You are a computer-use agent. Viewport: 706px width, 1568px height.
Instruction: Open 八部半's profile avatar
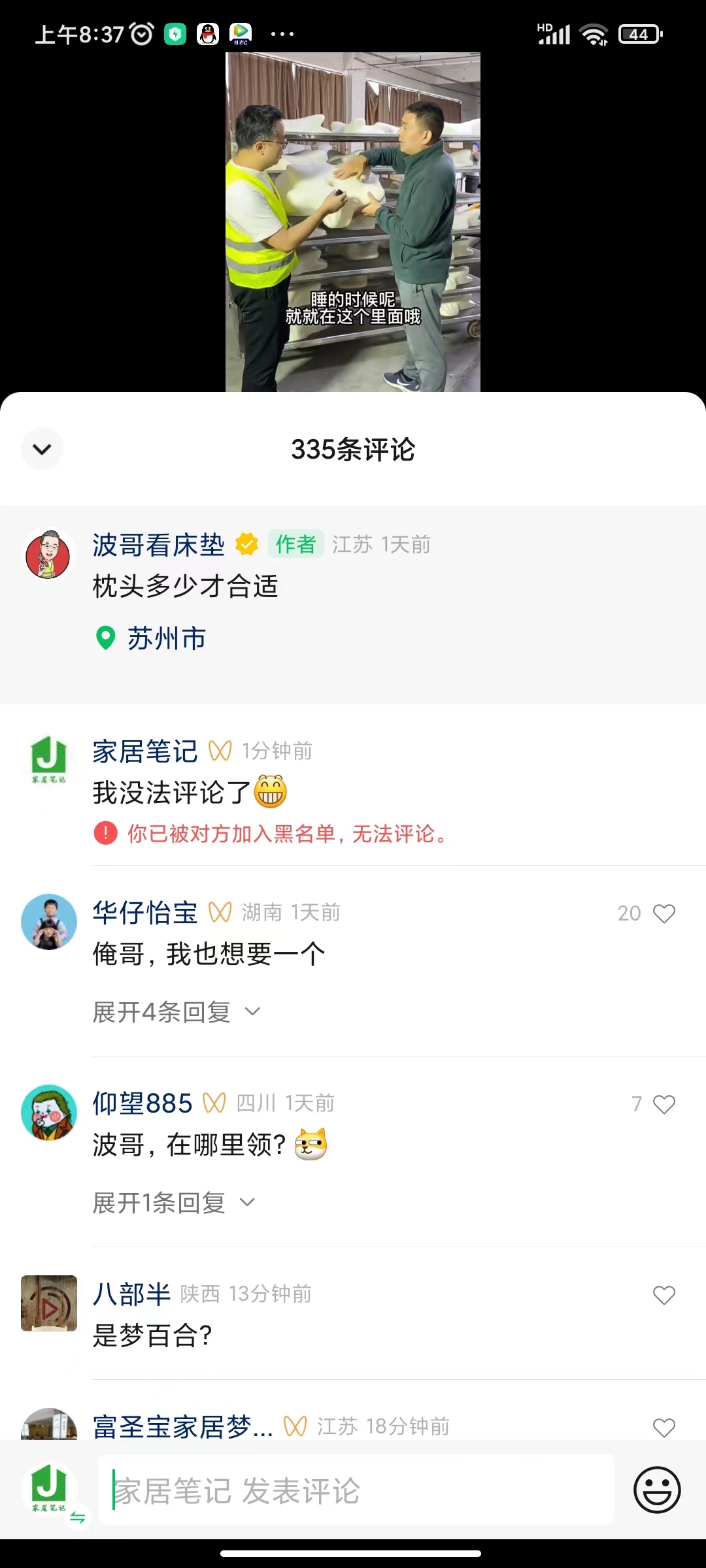[49, 1303]
